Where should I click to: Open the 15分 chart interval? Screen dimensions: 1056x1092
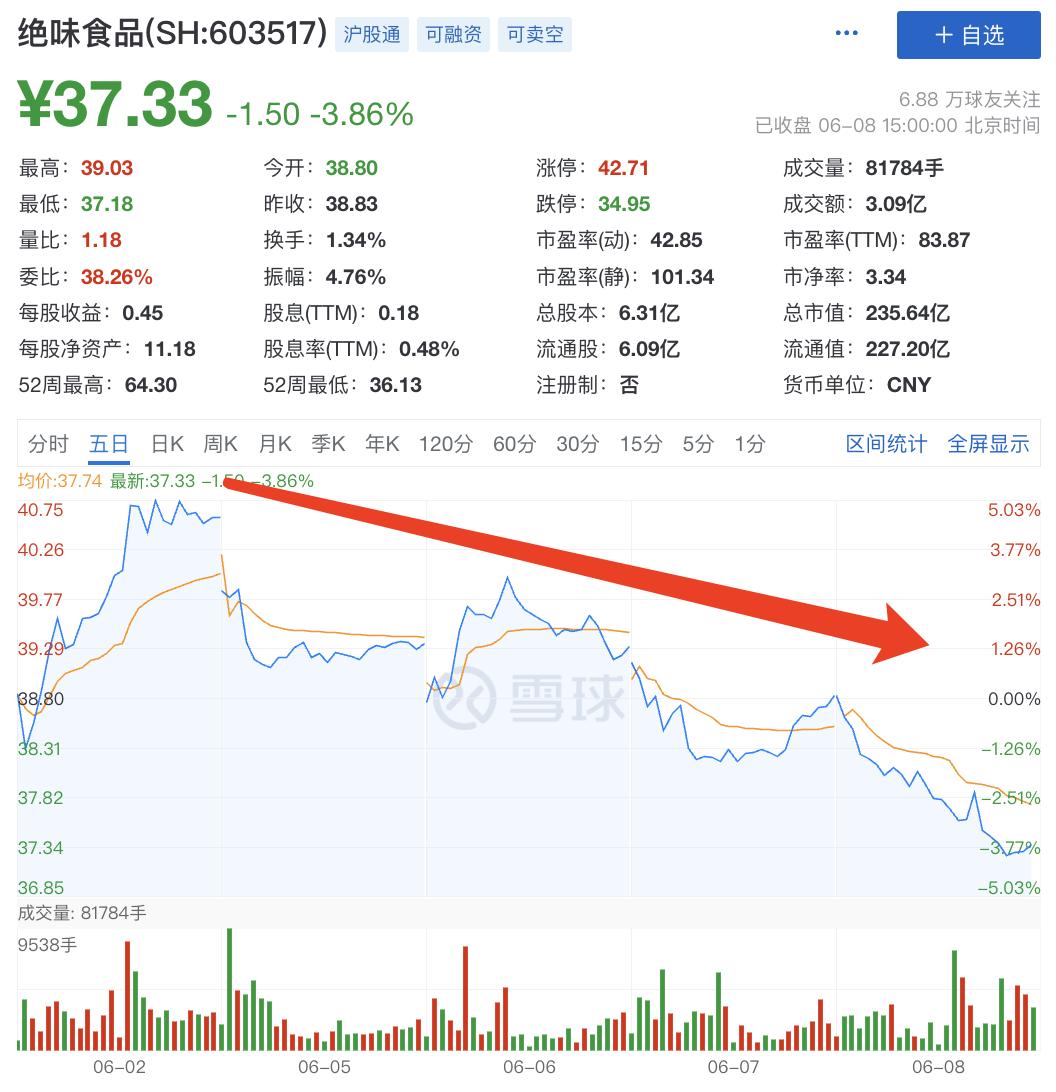(640, 443)
